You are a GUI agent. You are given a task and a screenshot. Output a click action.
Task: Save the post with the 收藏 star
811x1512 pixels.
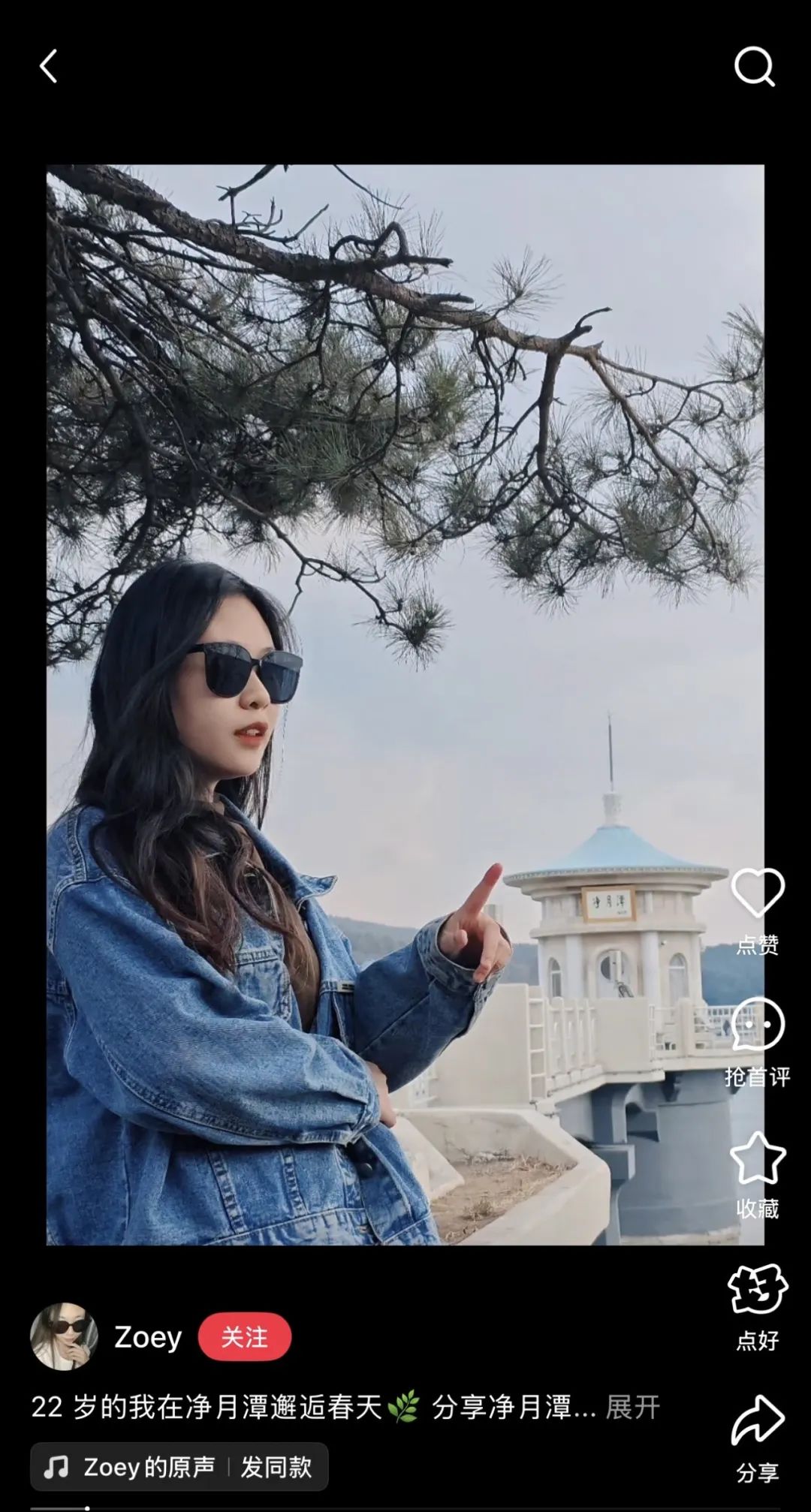[x=757, y=1158]
